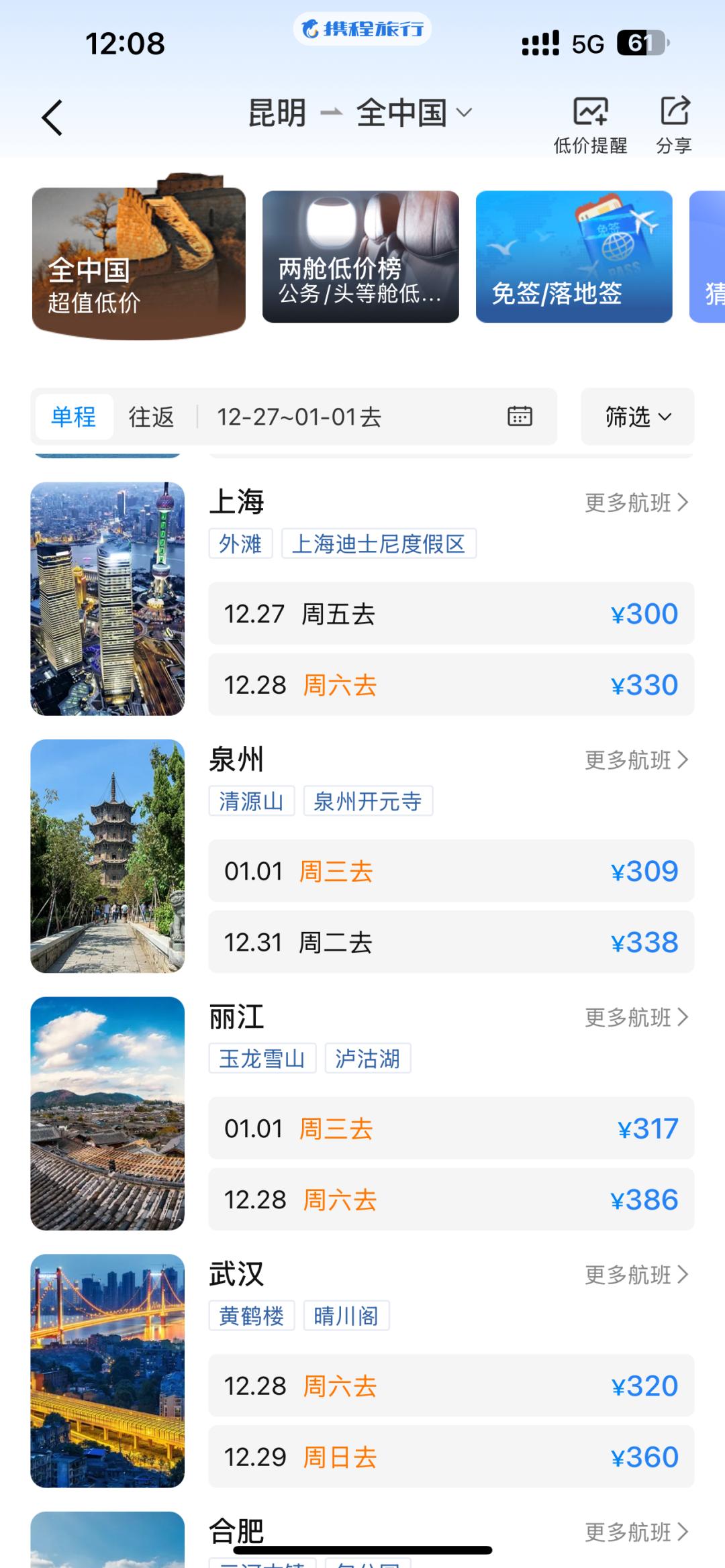Select the 12.27 上海 flight at ¥300
The image size is (725, 1568).
pos(451,614)
